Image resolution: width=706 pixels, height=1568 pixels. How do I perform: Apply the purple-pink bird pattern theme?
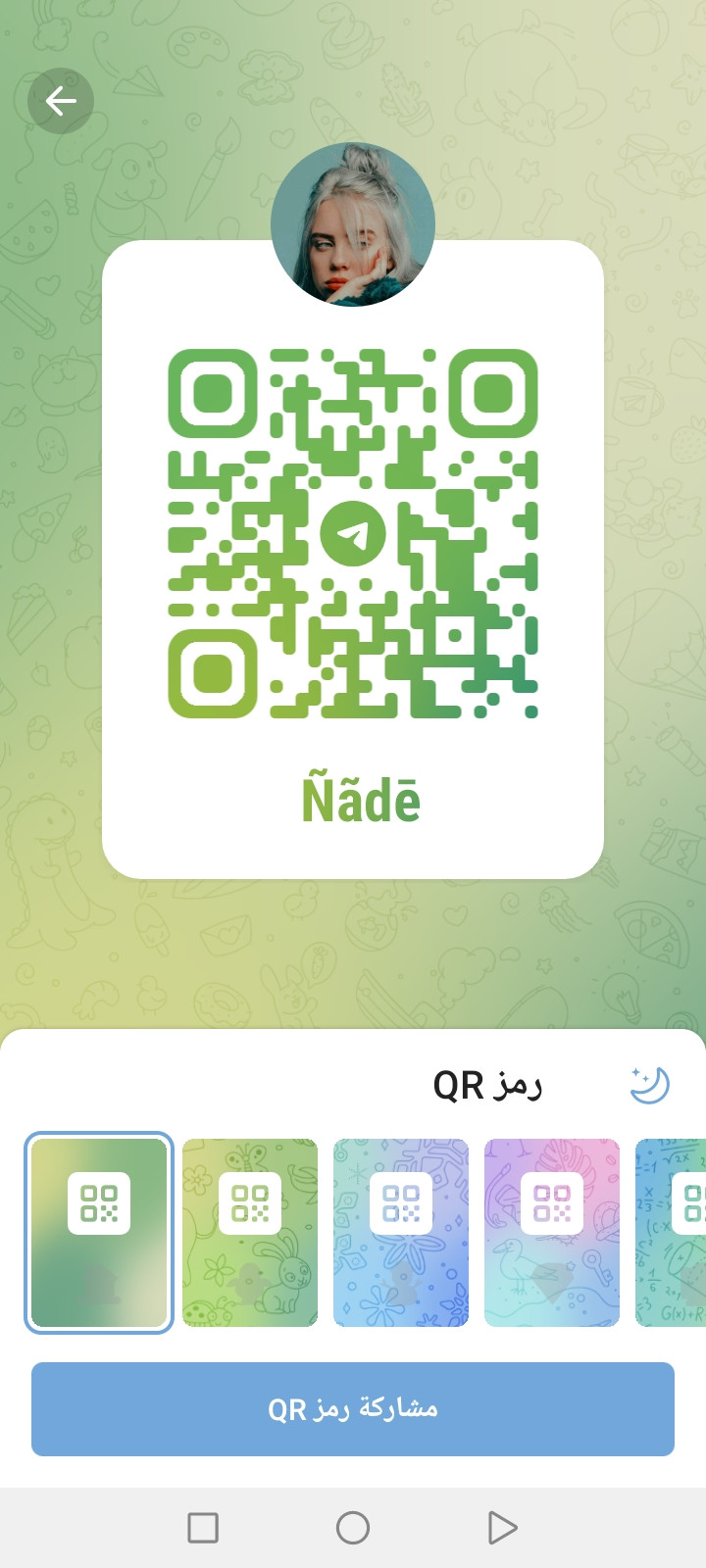point(552,1233)
